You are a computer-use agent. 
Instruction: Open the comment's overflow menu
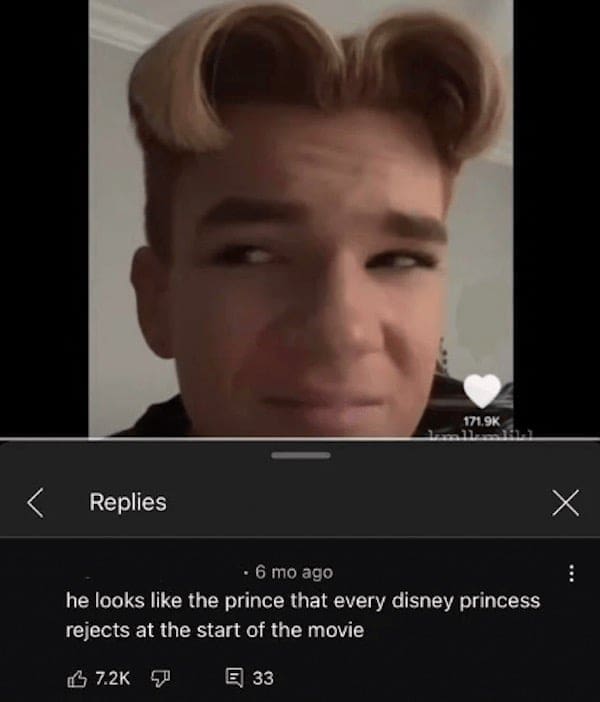(x=571, y=574)
